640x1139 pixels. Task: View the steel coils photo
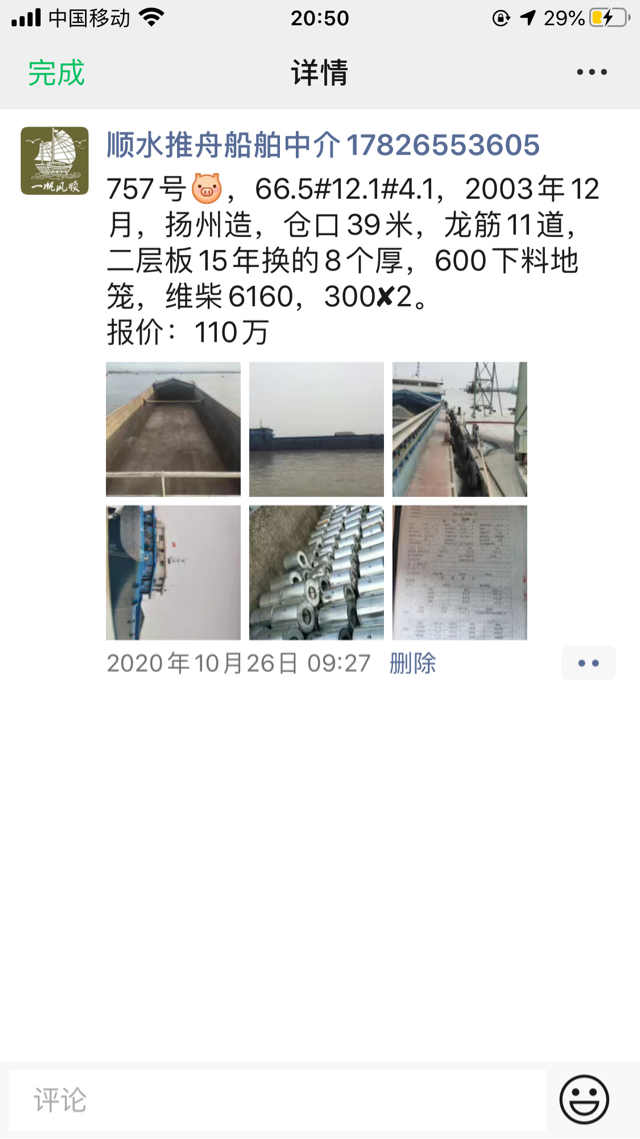pos(316,572)
